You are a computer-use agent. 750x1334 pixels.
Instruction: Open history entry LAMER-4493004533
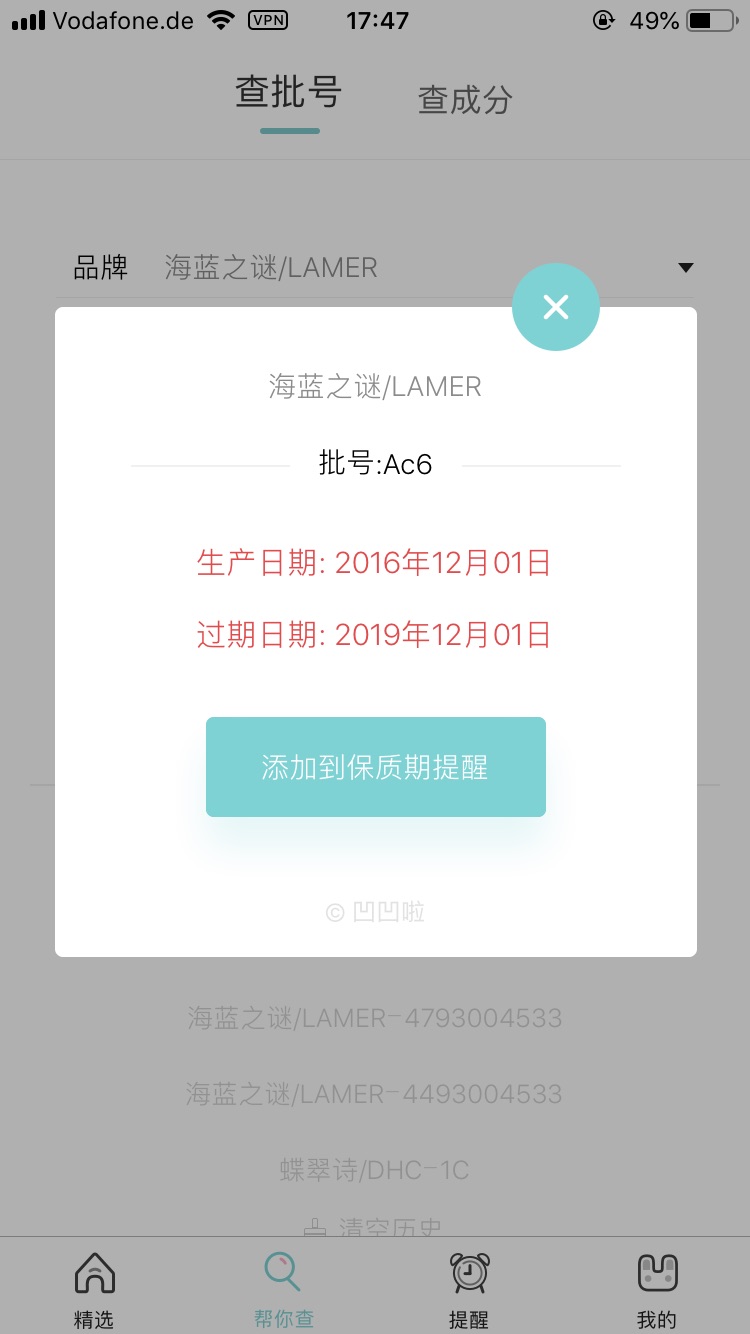tap(375, 1094)
